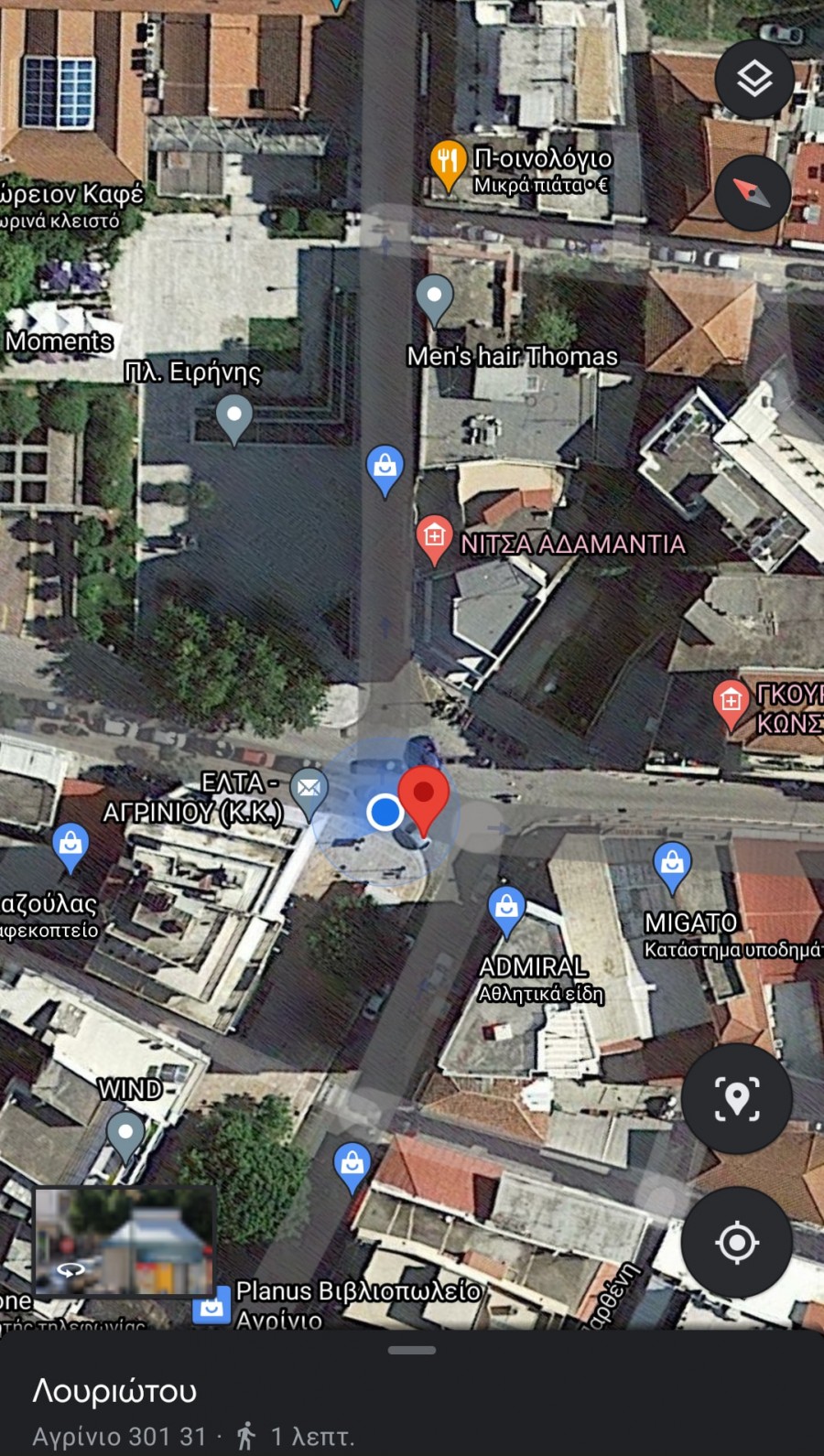
Task: Tap the compass to reset orientation
Action: pos(752,193)
